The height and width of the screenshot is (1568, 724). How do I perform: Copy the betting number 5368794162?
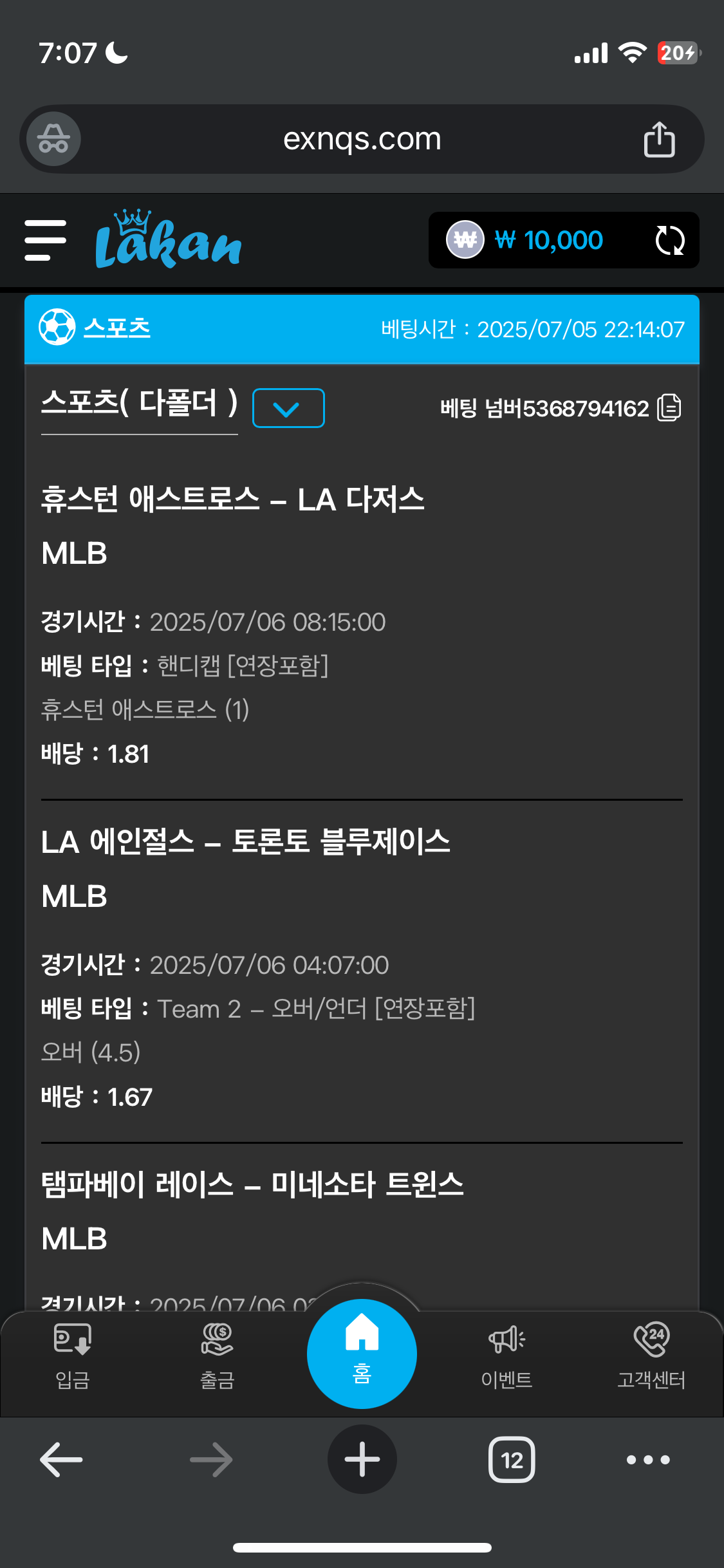669,408
